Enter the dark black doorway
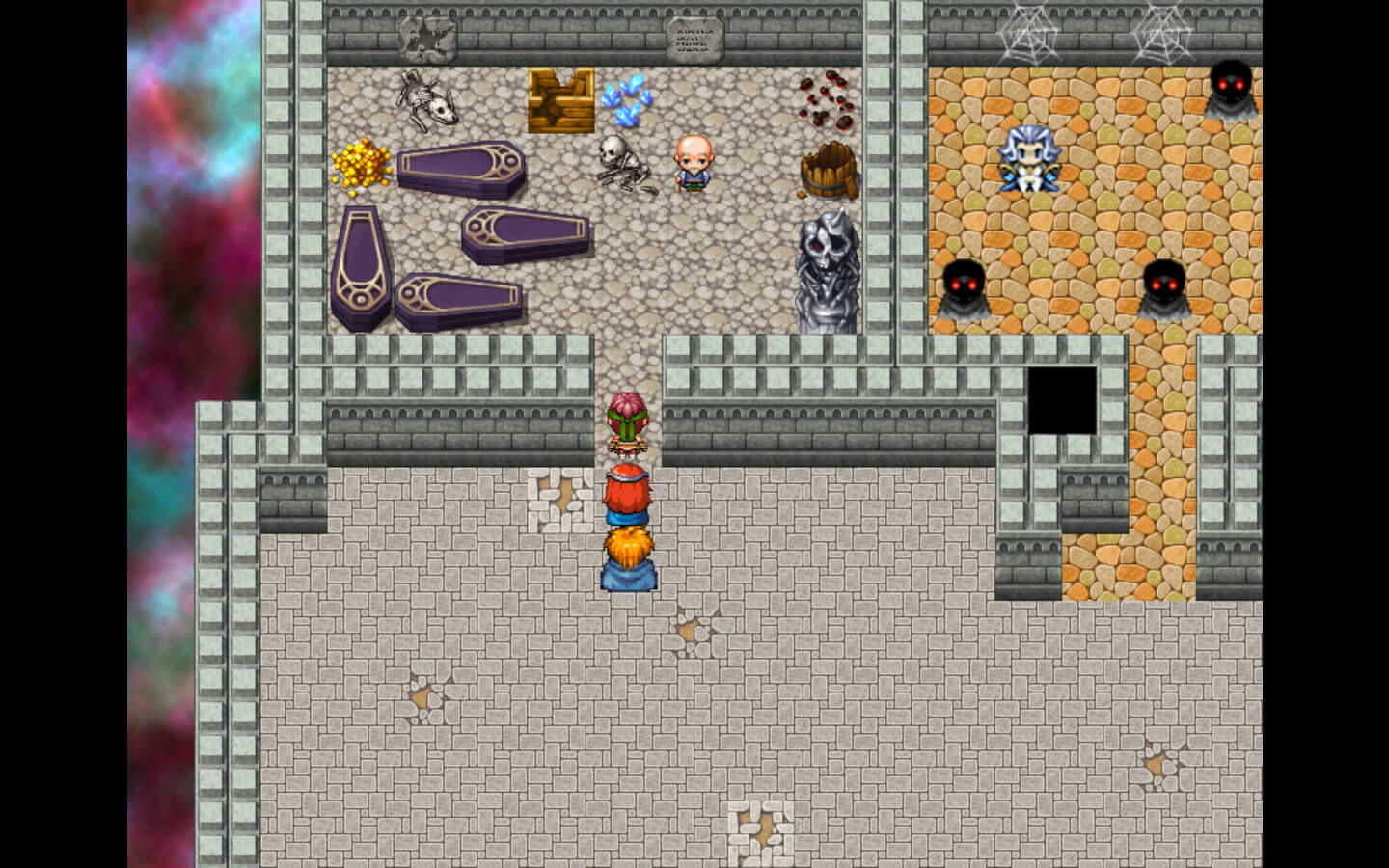 pyautogui.click(x=1062, y=399)
